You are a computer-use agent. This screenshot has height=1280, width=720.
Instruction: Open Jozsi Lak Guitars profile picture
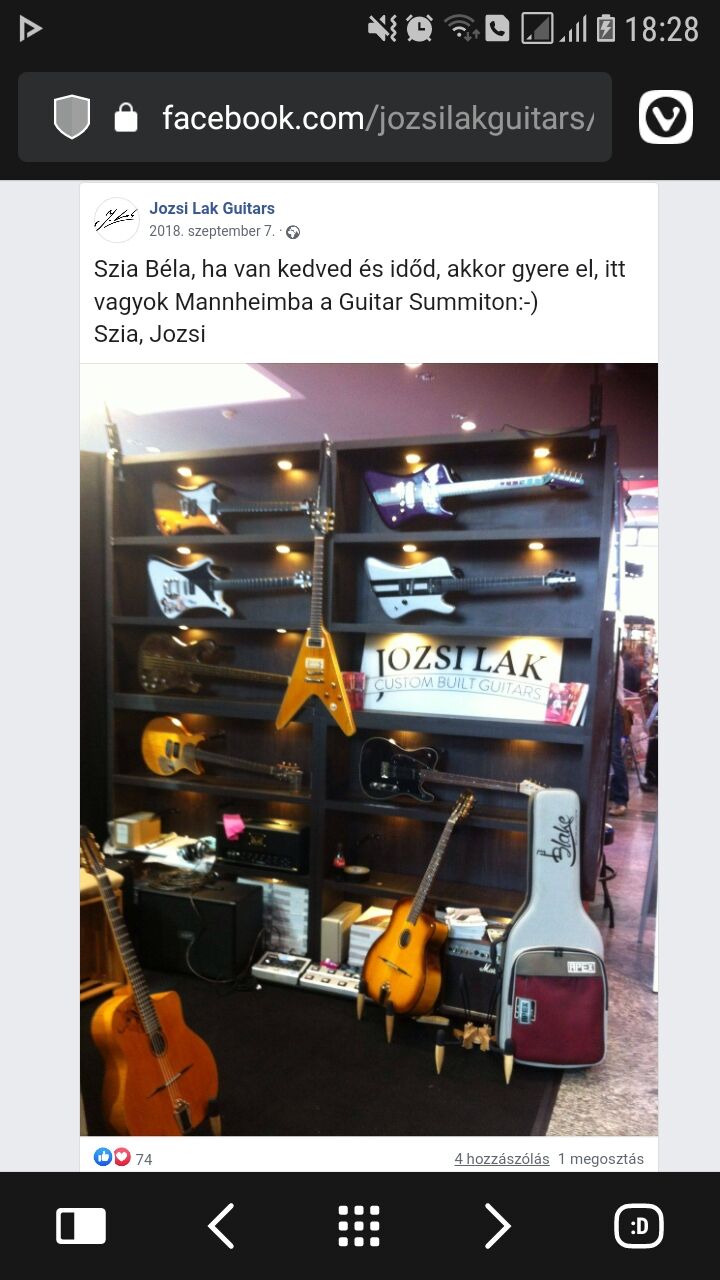click(x=116, y=220)
